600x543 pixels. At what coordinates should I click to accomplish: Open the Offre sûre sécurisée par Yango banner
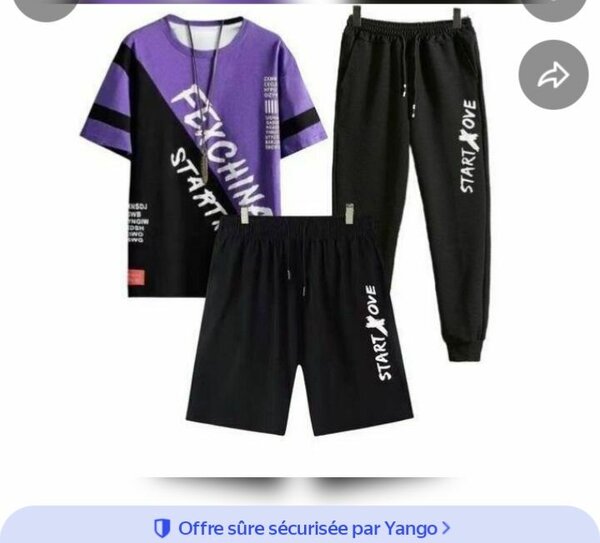coord(300,527)
